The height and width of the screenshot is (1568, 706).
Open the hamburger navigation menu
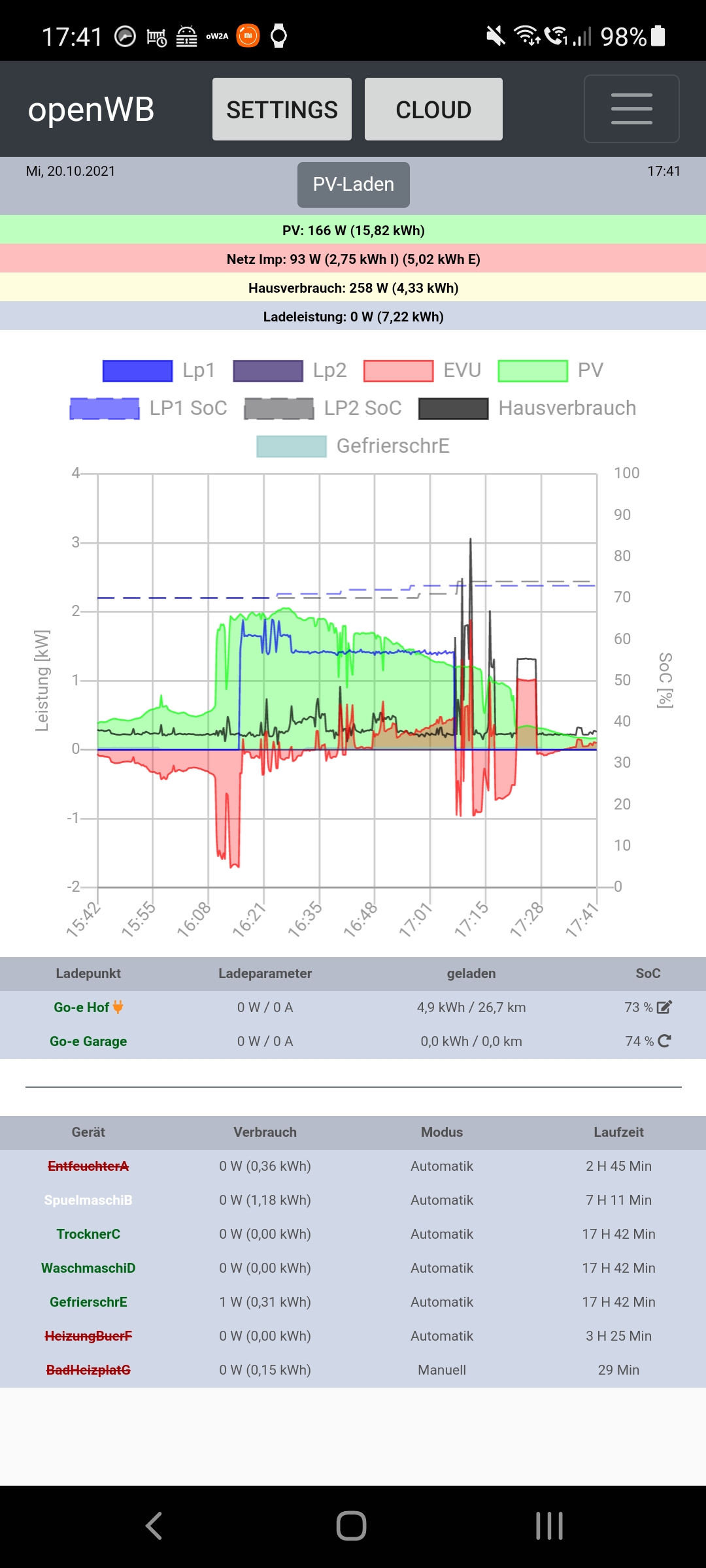[x=631, y=109]
